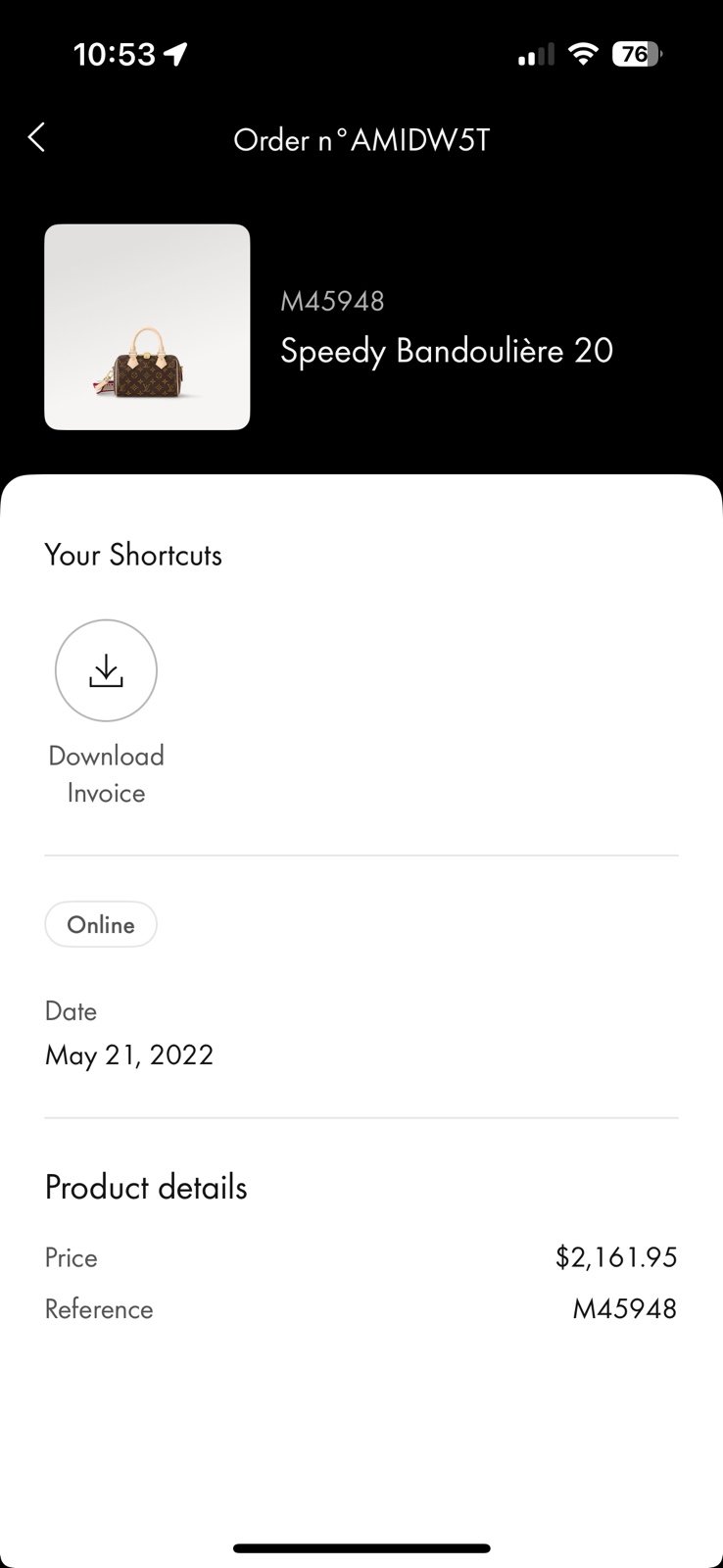The width and height of the screenshot is (723, 1568).
Task: Go back from the order details
Action: (x=37, y=138)
